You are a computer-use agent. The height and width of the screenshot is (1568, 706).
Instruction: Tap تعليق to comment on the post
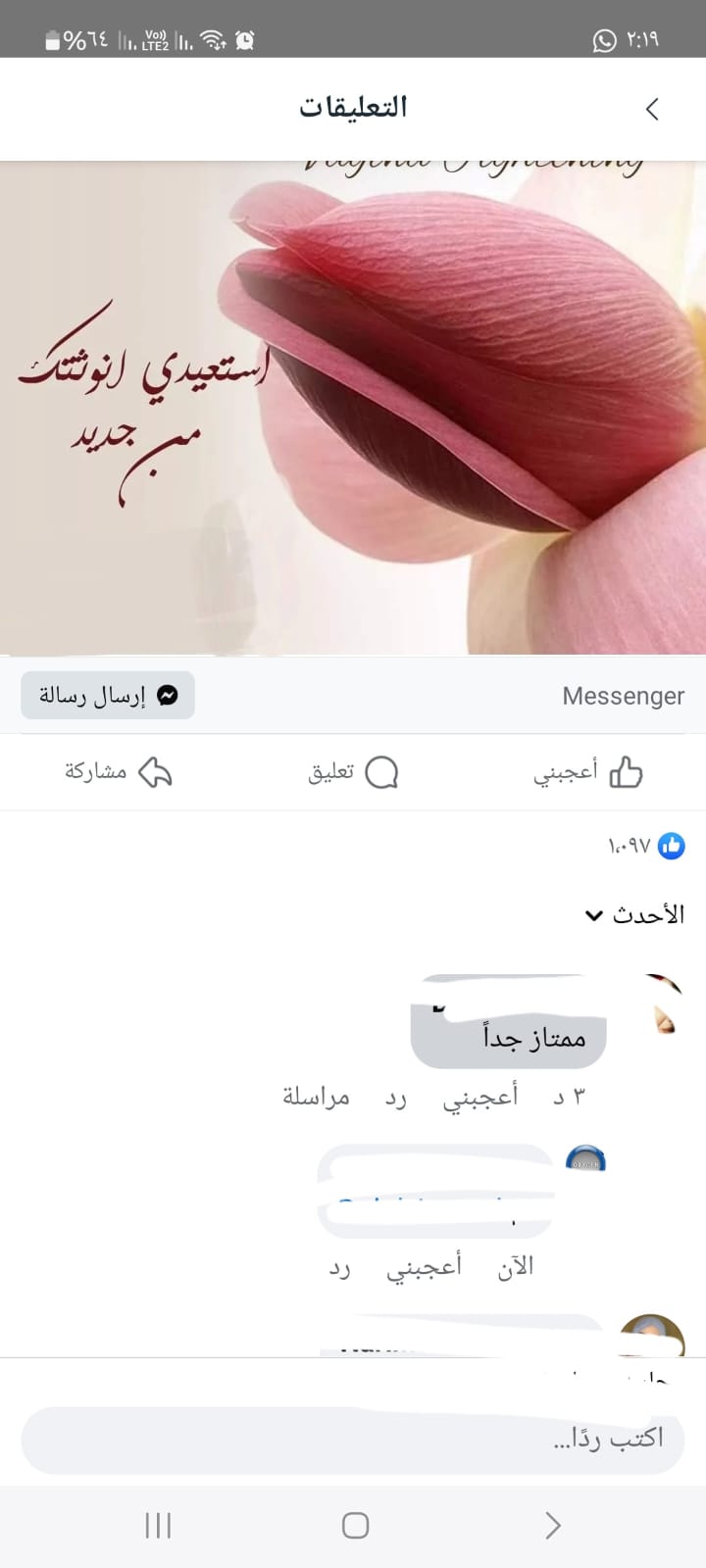[353, 772]
